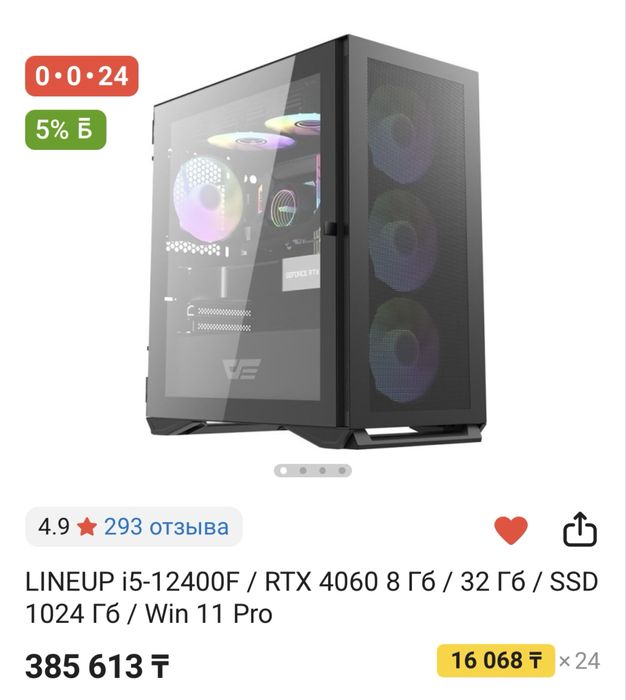626x700 pixels.
Task: Open the 293 reviews link
Action: click(166, 526)
